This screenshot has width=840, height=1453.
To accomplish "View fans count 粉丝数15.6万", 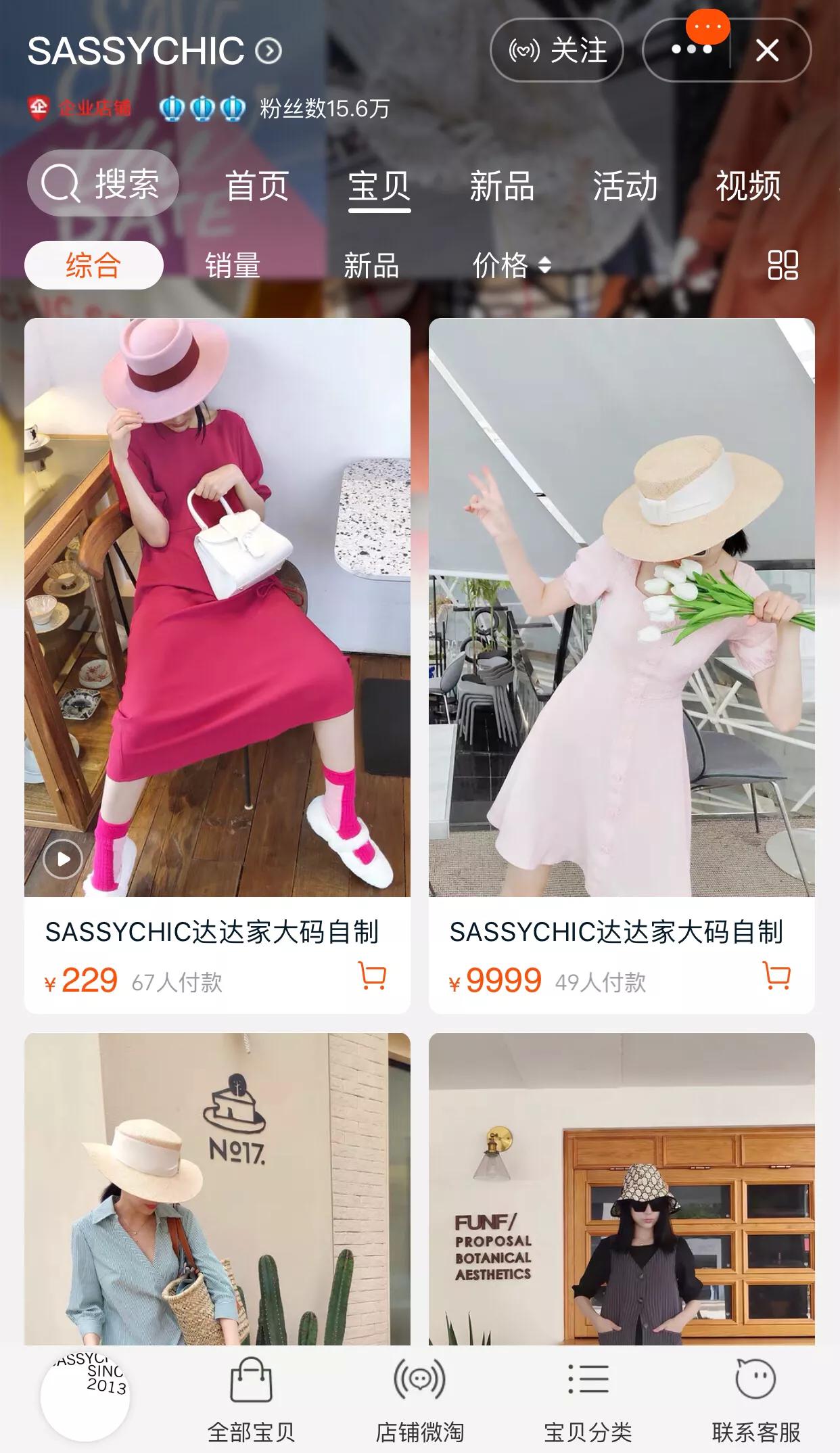I will (324, 110).
